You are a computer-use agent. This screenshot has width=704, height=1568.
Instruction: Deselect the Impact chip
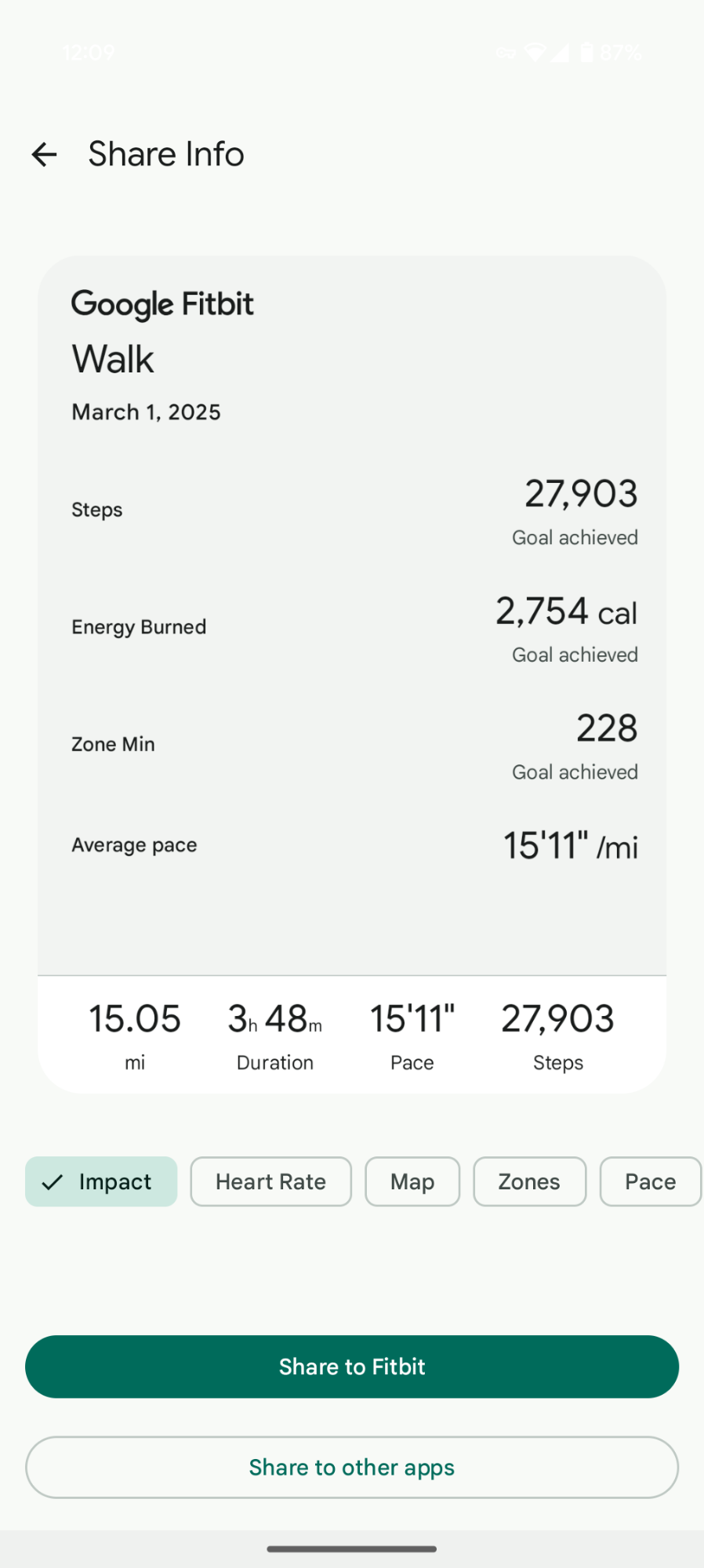[101, 1181]
